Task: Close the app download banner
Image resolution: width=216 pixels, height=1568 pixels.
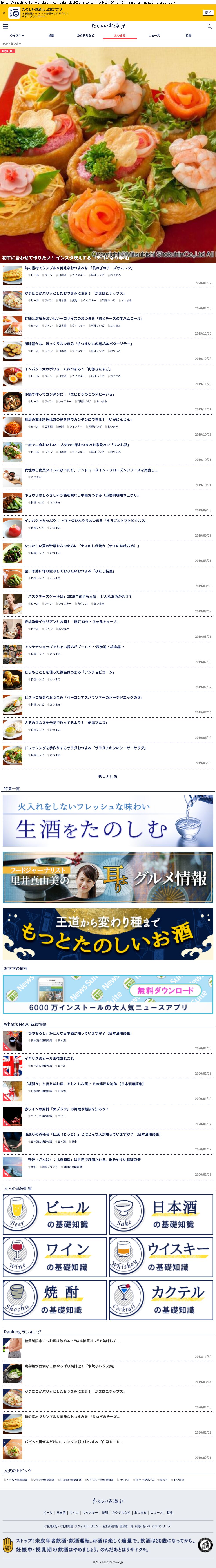Action: coord(3,13)
